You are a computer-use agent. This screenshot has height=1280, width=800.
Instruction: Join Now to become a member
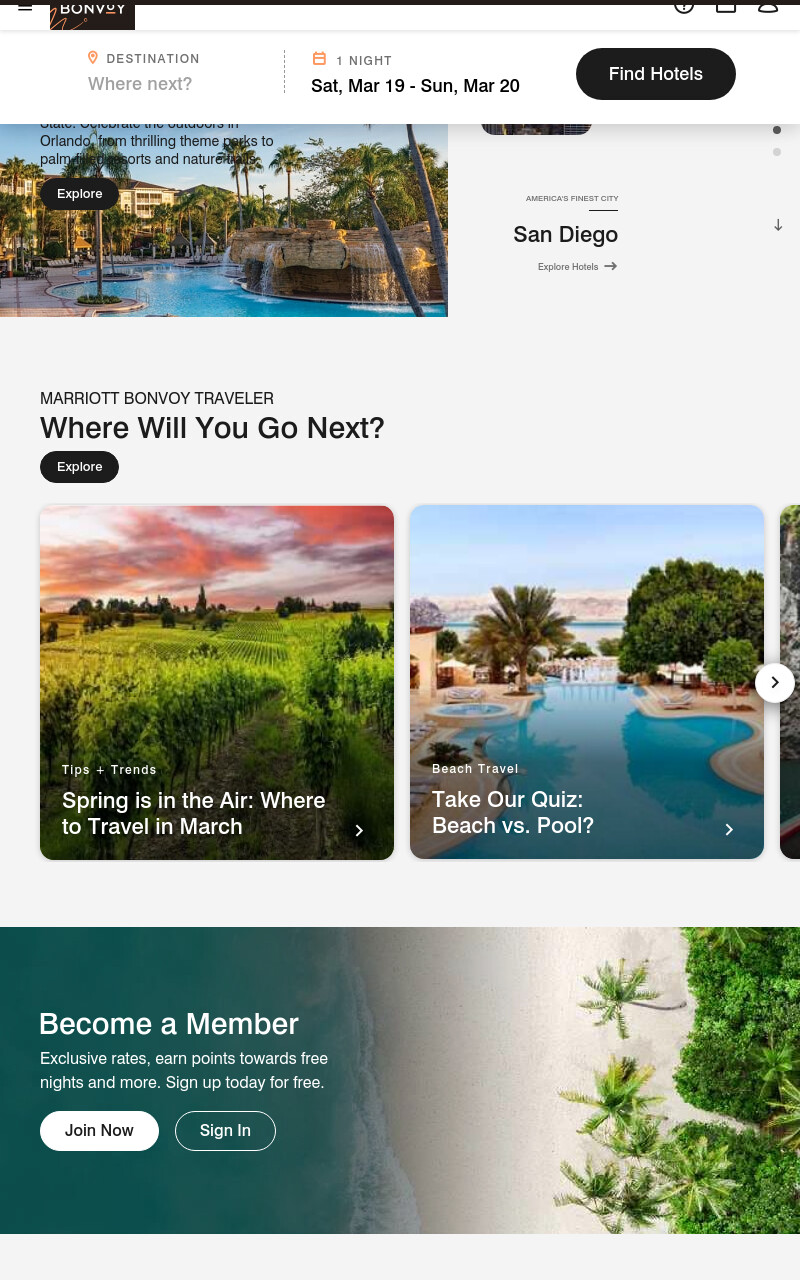click(x=99, y=1131)
